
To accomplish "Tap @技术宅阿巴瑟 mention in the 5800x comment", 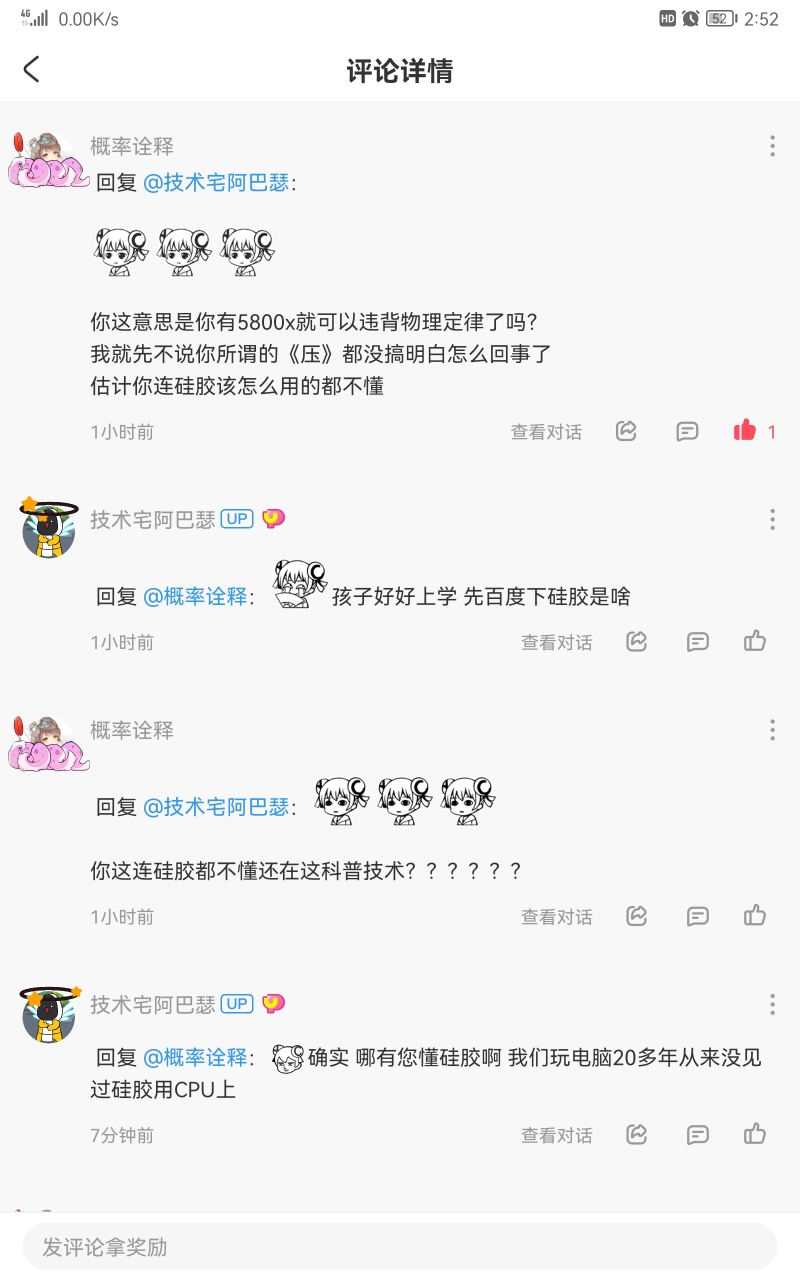I will tap(216, 183).
